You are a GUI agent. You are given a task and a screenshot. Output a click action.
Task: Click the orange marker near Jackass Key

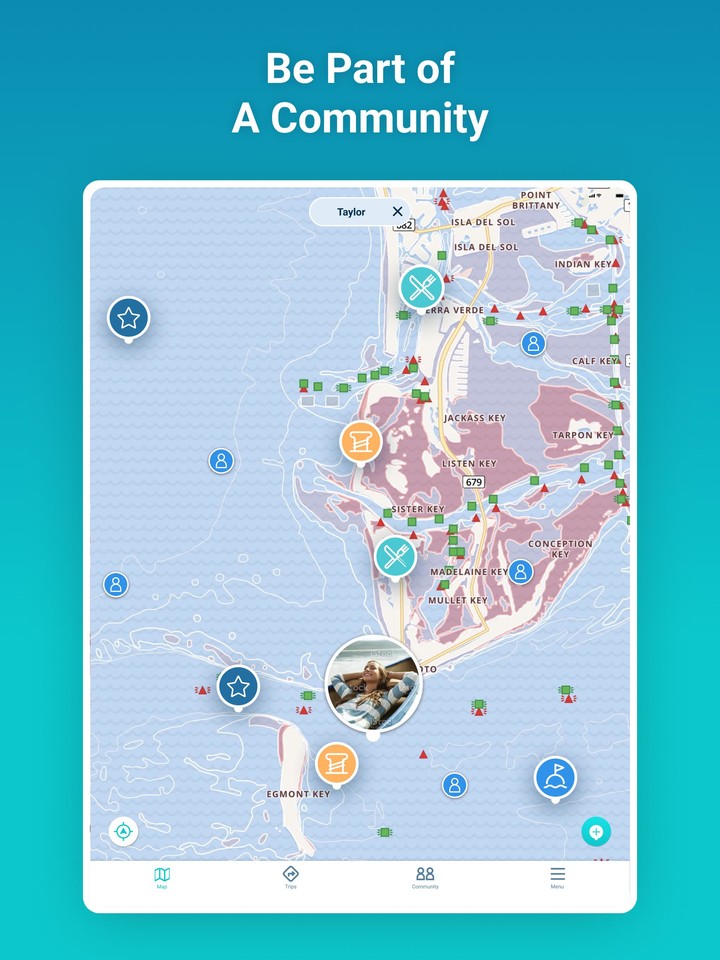tap(361, 440)
